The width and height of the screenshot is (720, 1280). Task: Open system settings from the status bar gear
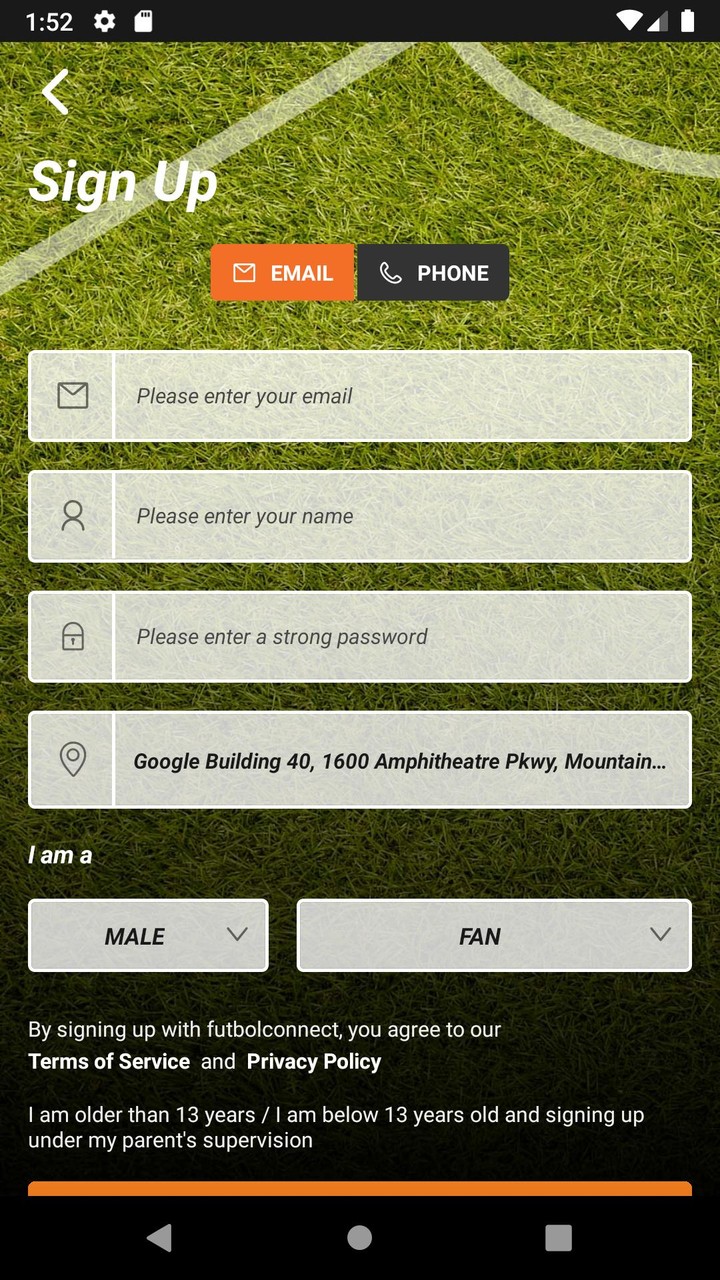(x=104, y=20)
